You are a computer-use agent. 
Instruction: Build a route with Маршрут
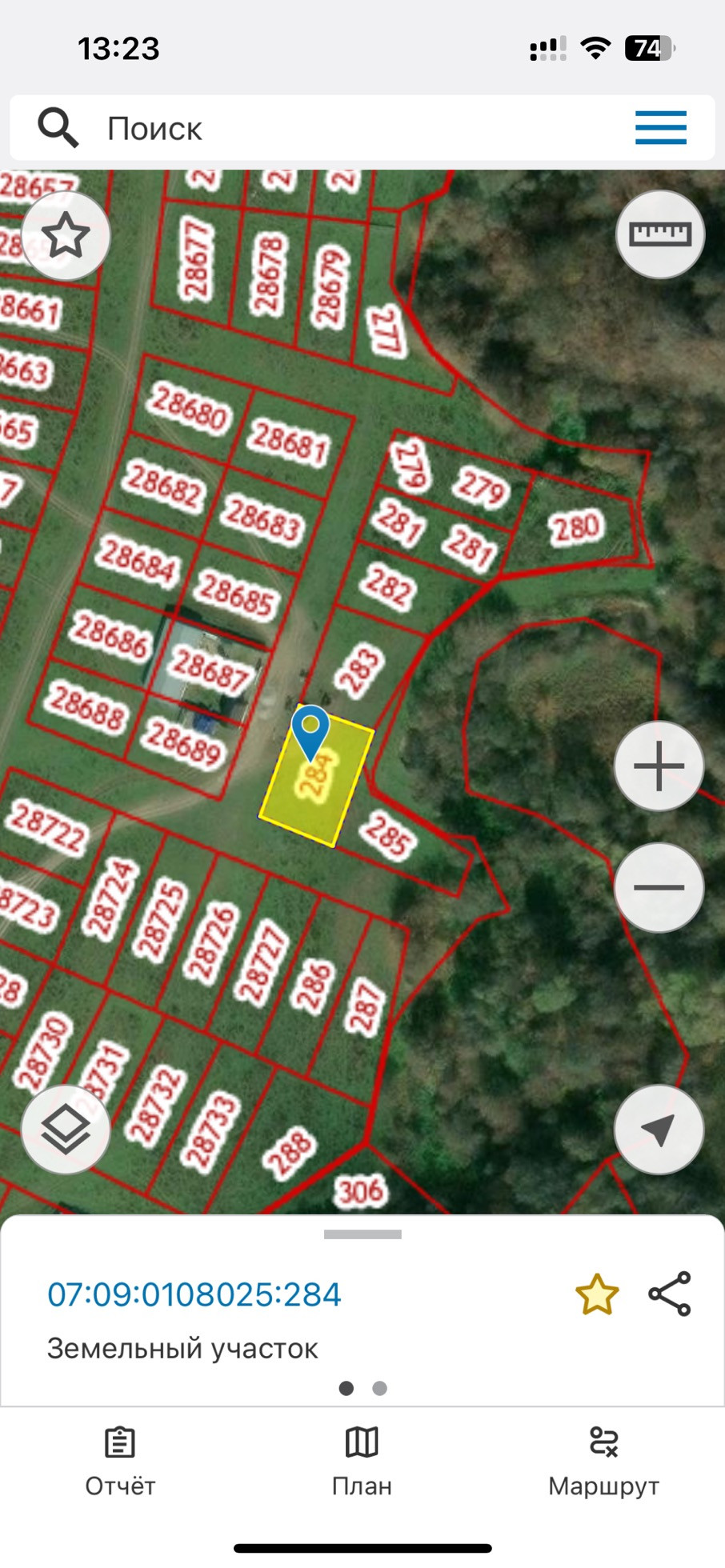point(603,1461)
